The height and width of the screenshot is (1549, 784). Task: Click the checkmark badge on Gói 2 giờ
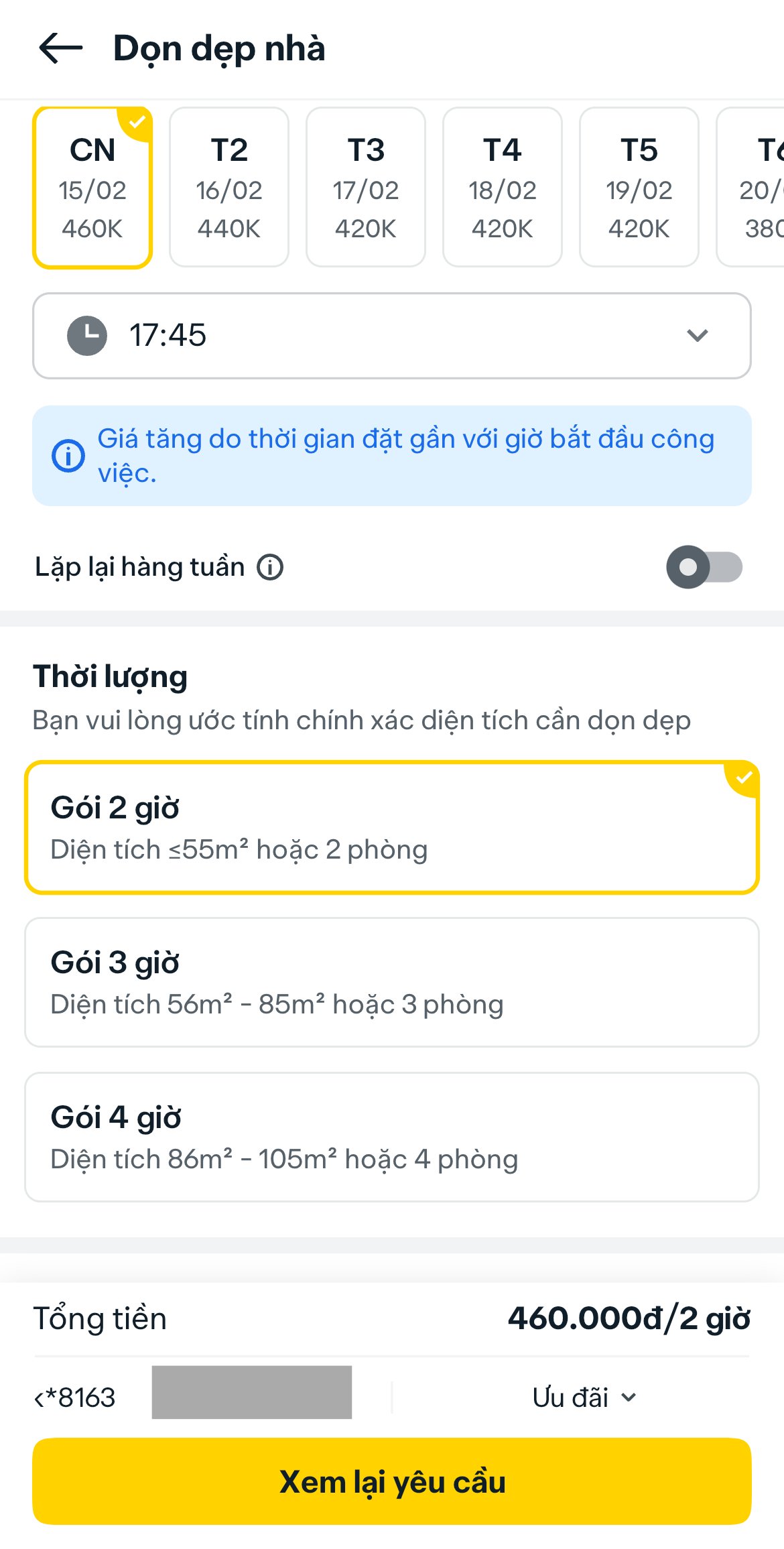point(742,778)
